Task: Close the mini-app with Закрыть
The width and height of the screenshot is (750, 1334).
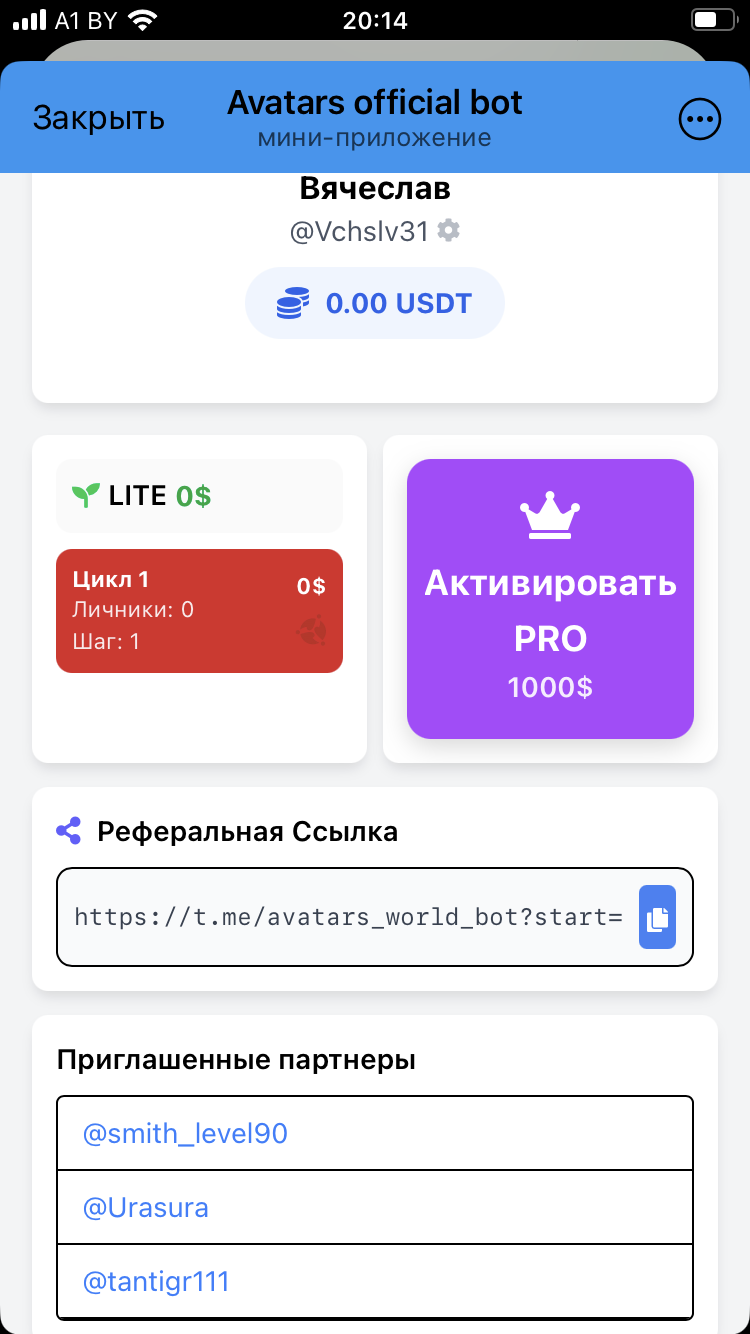Action: click(x=98, y=118)
